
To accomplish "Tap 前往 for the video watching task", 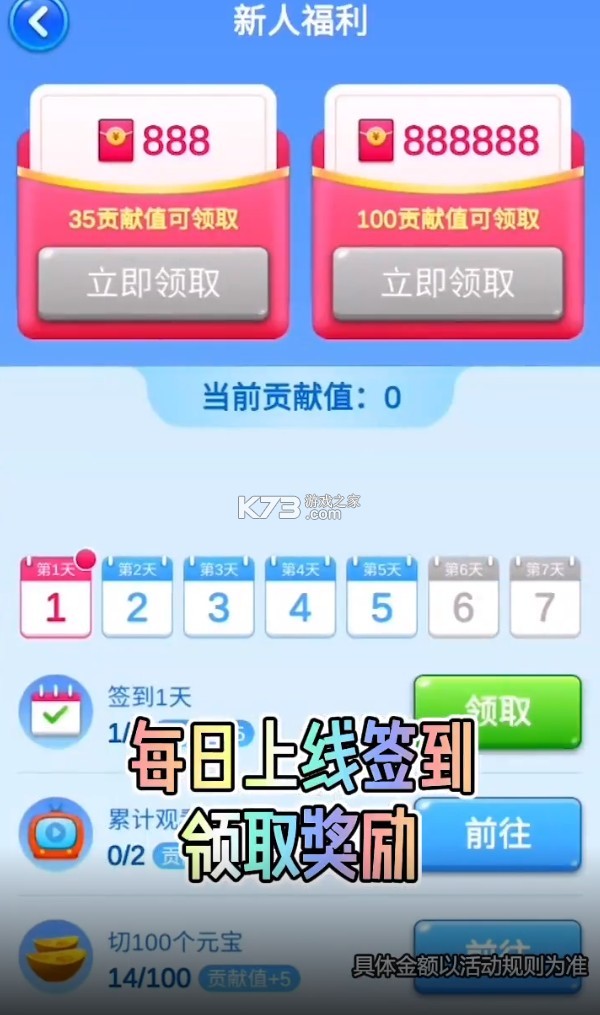I will tap(497, 833).
